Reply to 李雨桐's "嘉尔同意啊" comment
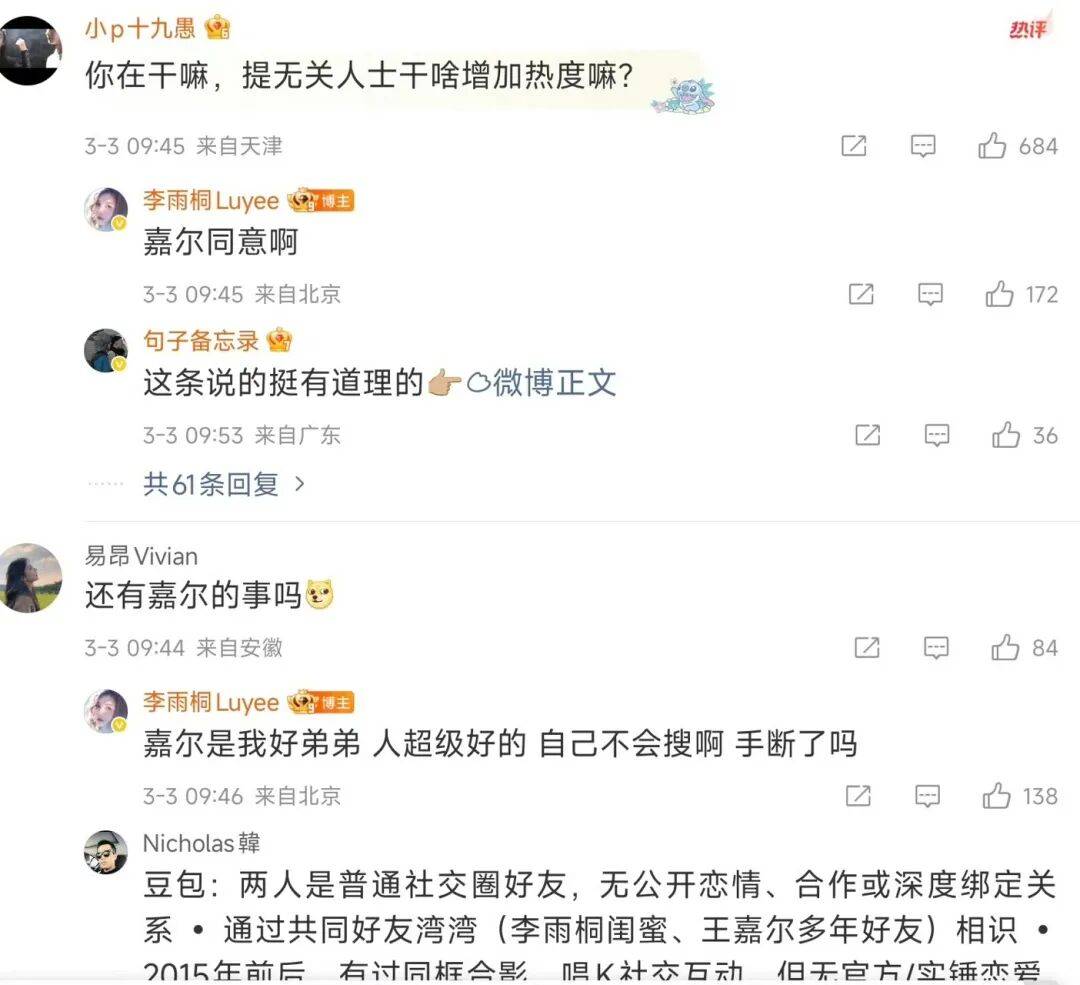Image resolution: width=1080 pixels, height=985 pixels. click(931, 294)
